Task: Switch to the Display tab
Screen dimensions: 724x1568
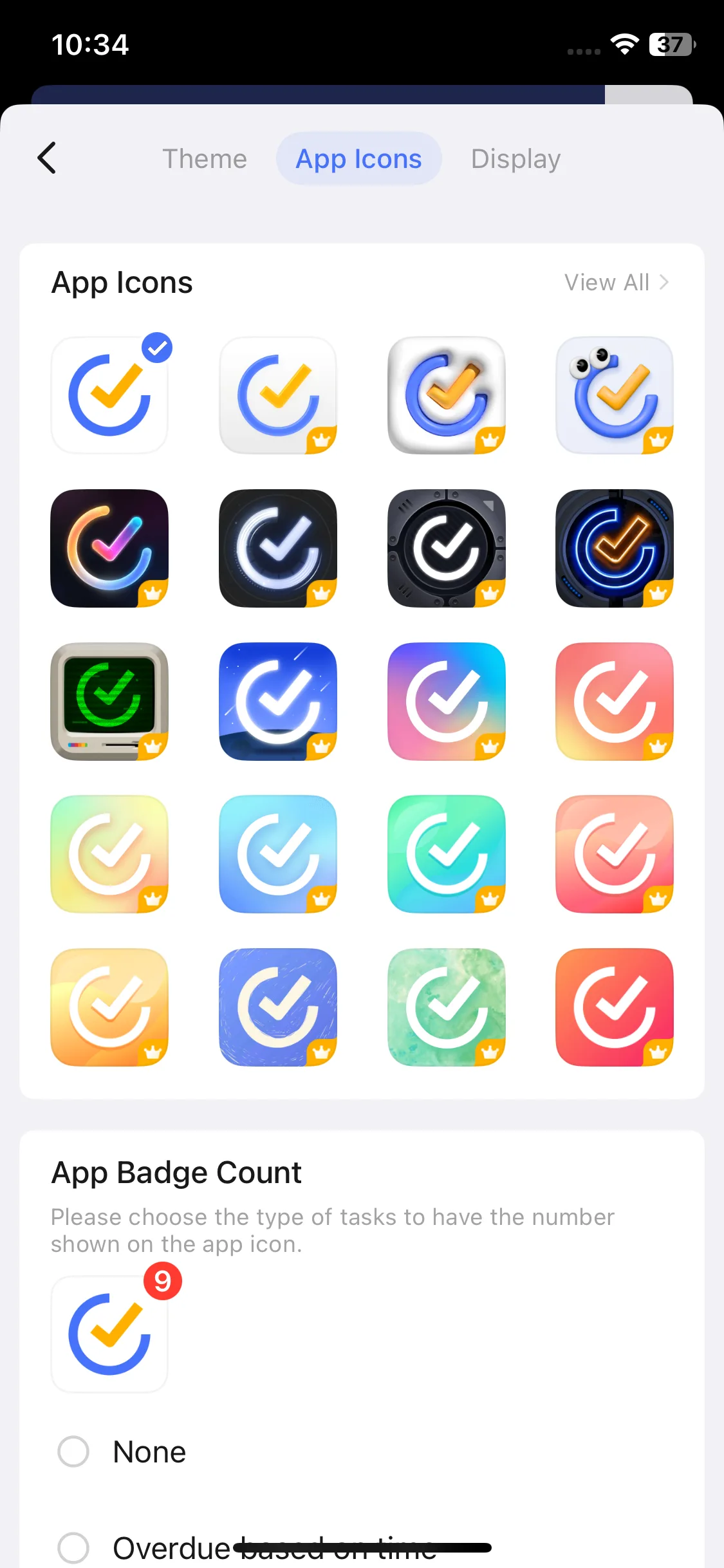Action: coord(515,159)
